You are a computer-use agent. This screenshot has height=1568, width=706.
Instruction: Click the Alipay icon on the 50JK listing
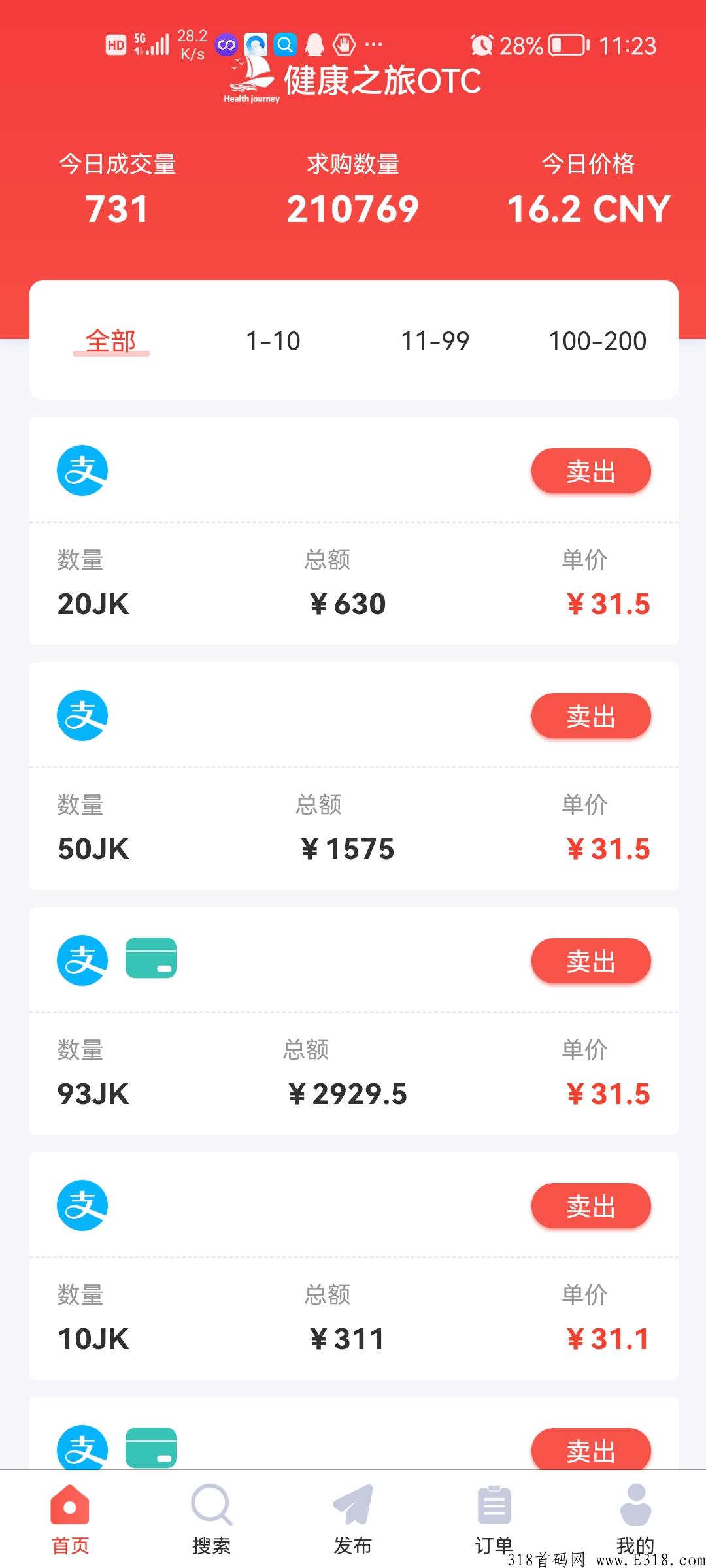point(80,715)
